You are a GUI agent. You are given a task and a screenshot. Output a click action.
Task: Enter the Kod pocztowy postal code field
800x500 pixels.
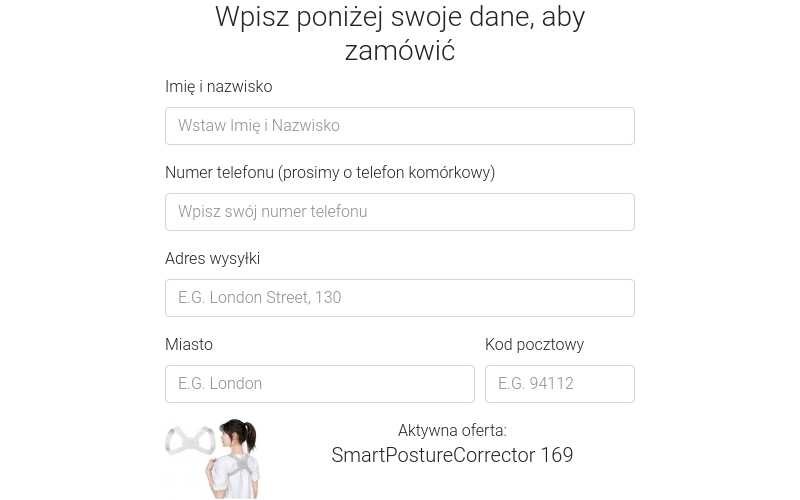pyautogui.click(x=559, y=384)
